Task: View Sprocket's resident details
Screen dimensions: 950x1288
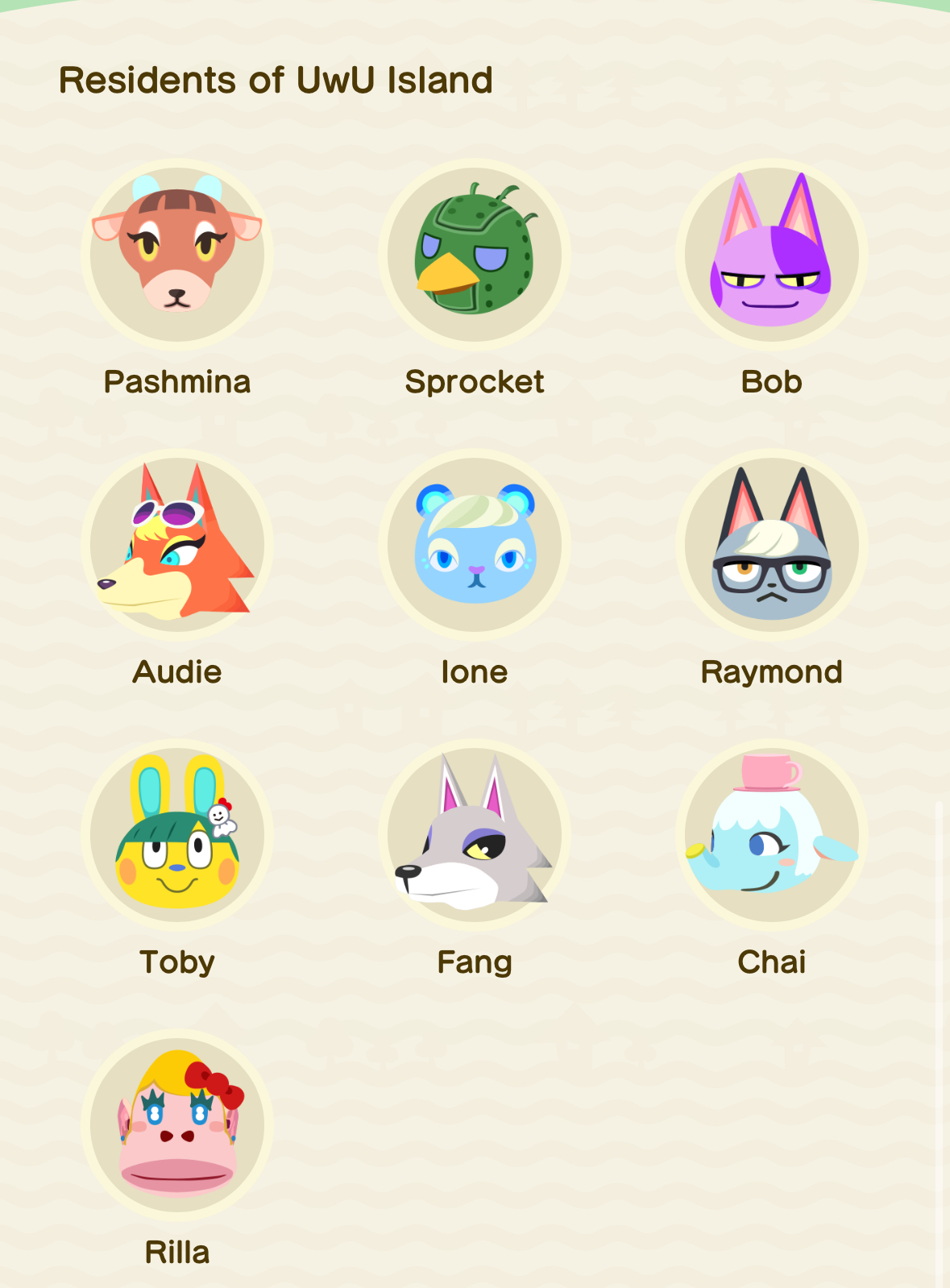Action: pyautogui.click(x=475, y=255)
